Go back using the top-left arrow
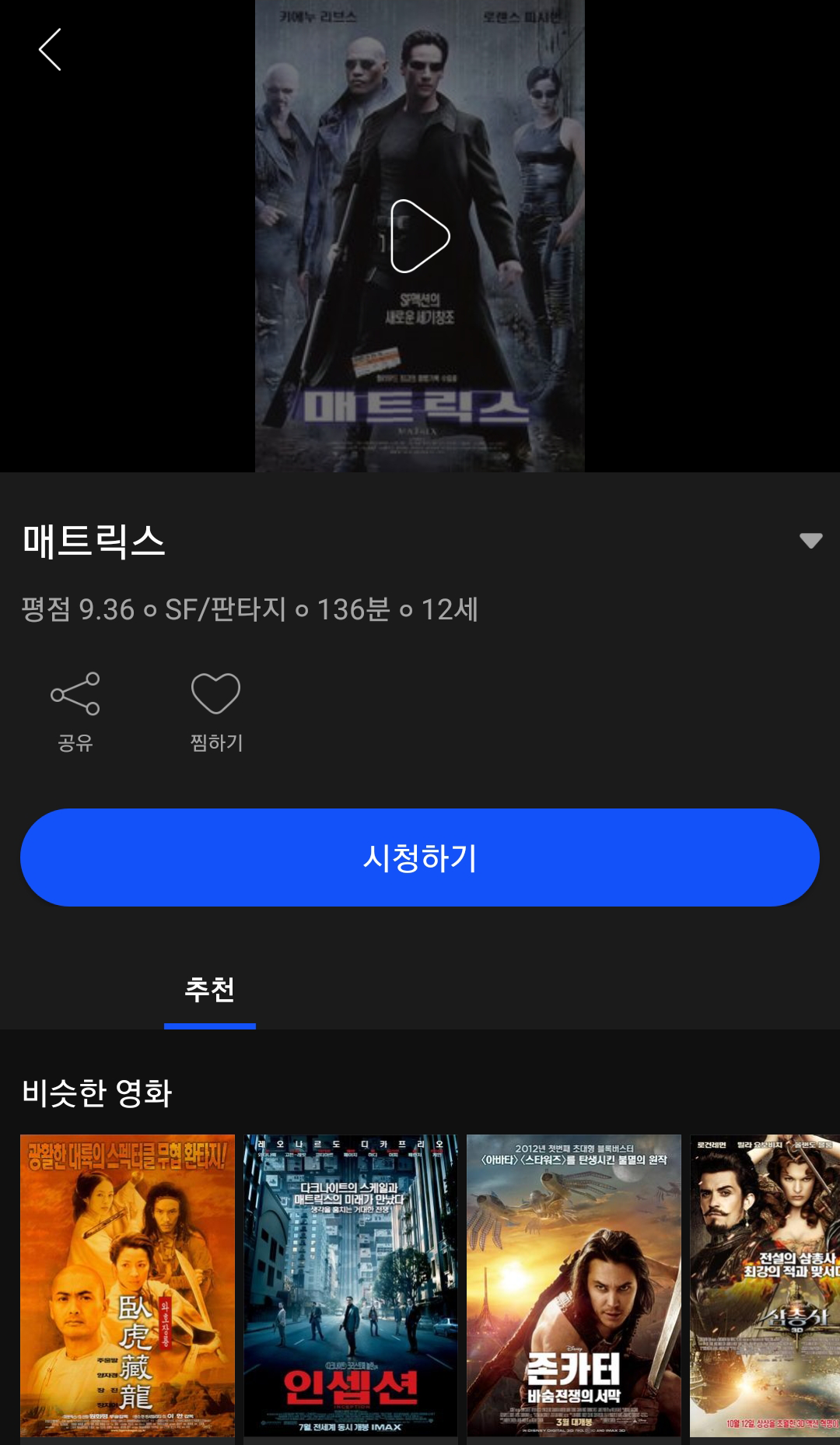This screenshot has width=840, height=1445. click(50, 50)
